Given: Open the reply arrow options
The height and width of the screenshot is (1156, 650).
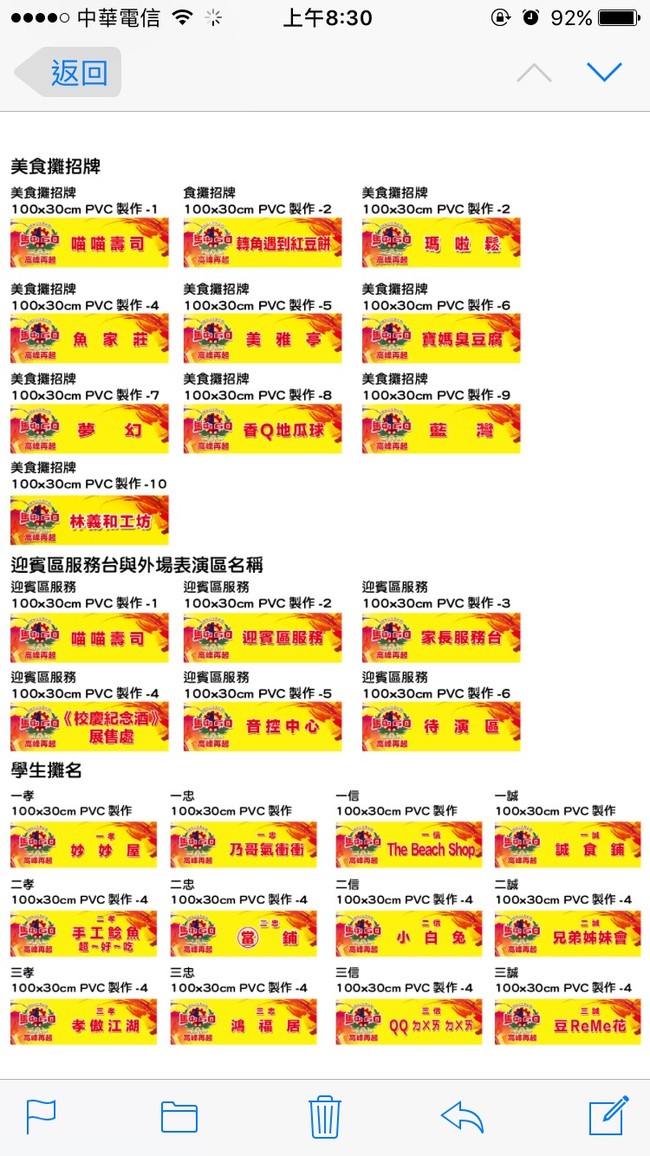Looking at the screenshot, I should coord(462,1116).
